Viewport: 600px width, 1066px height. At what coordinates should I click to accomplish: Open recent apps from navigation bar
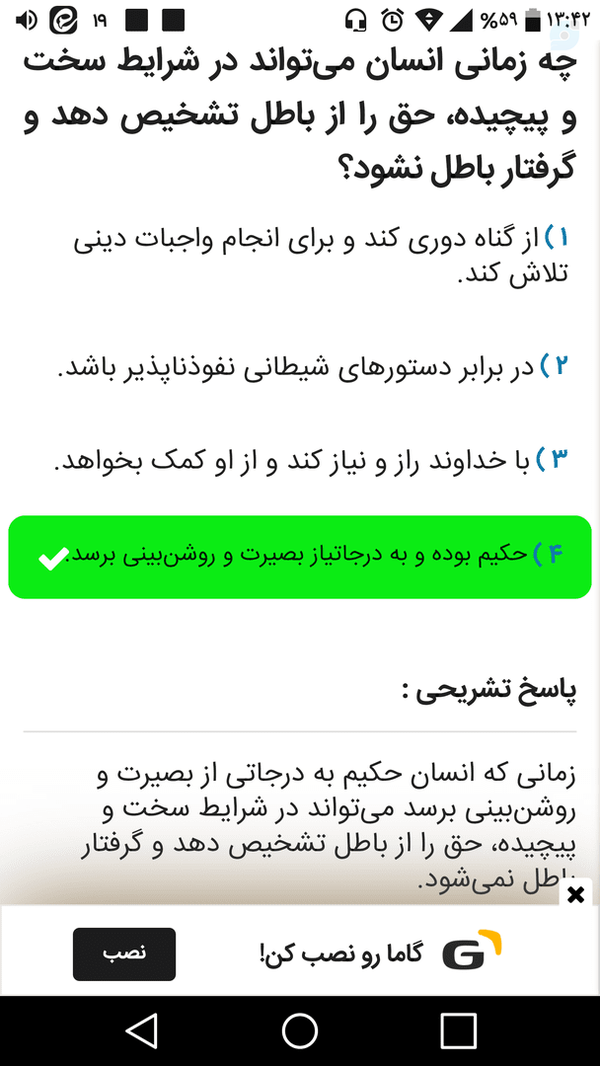pyautogui.click(x=458, y=1031)
